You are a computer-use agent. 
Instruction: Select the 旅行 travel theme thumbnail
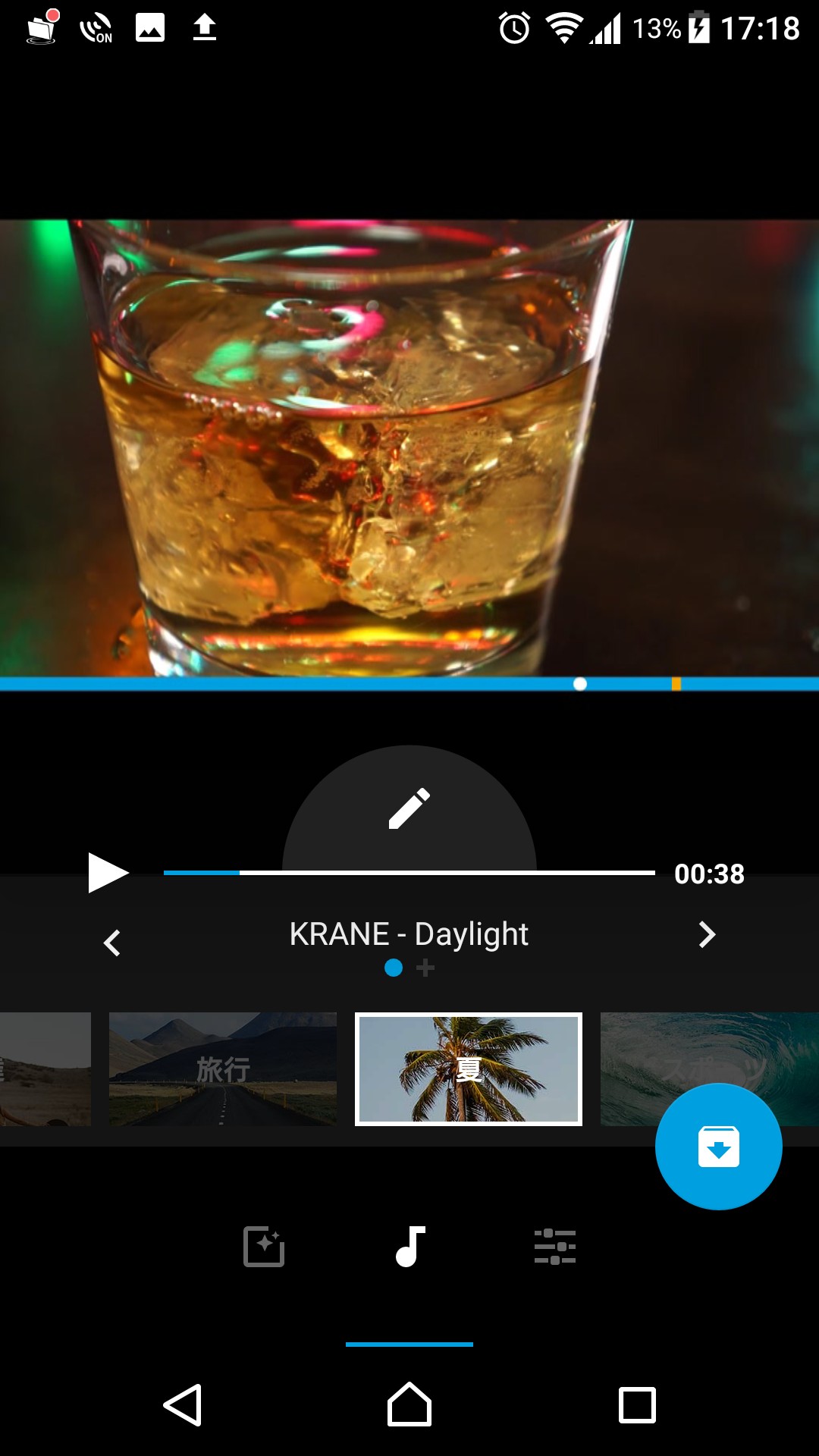tap(223, 1069)
